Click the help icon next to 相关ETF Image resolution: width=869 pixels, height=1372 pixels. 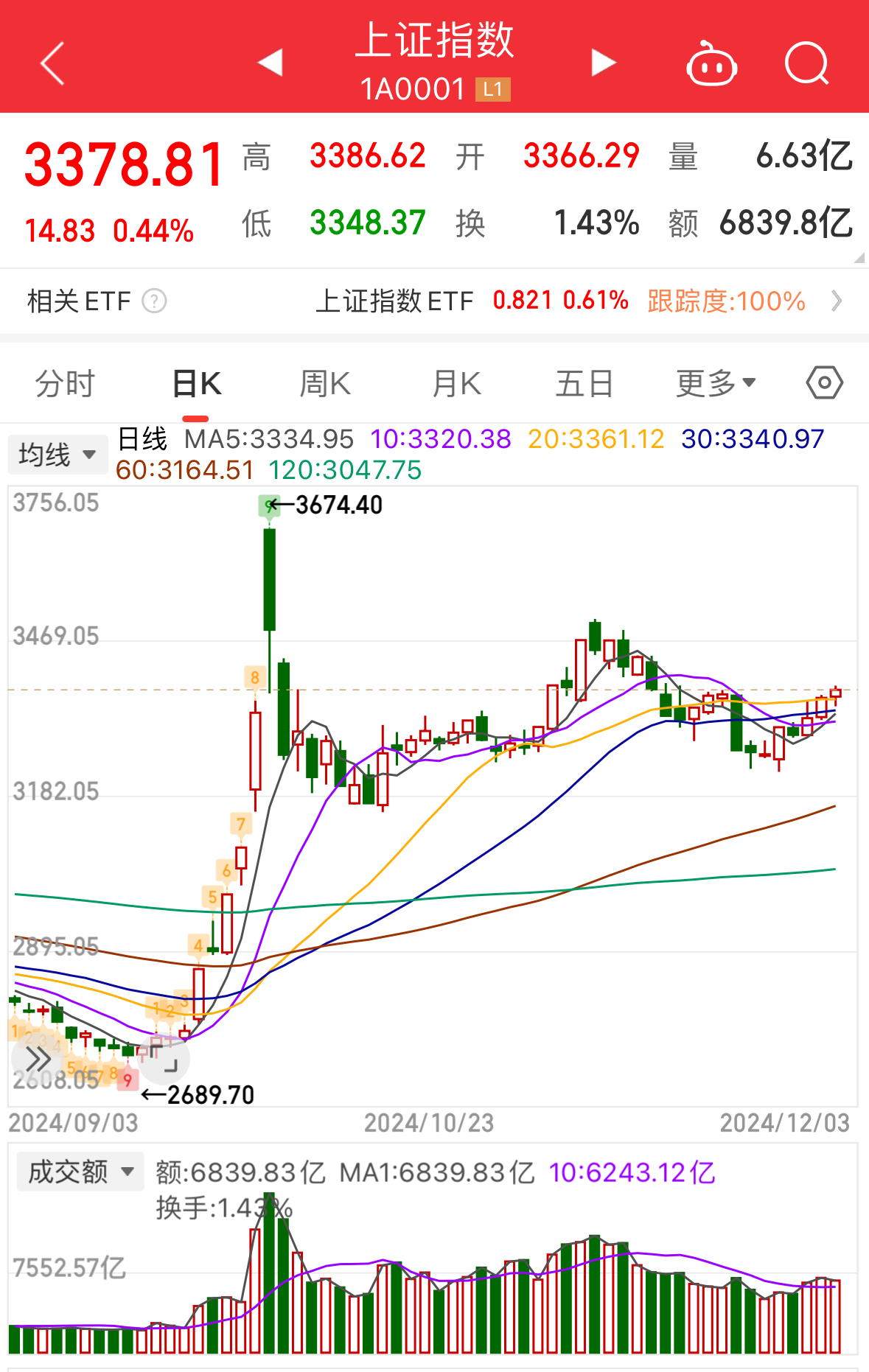point(153,301)
